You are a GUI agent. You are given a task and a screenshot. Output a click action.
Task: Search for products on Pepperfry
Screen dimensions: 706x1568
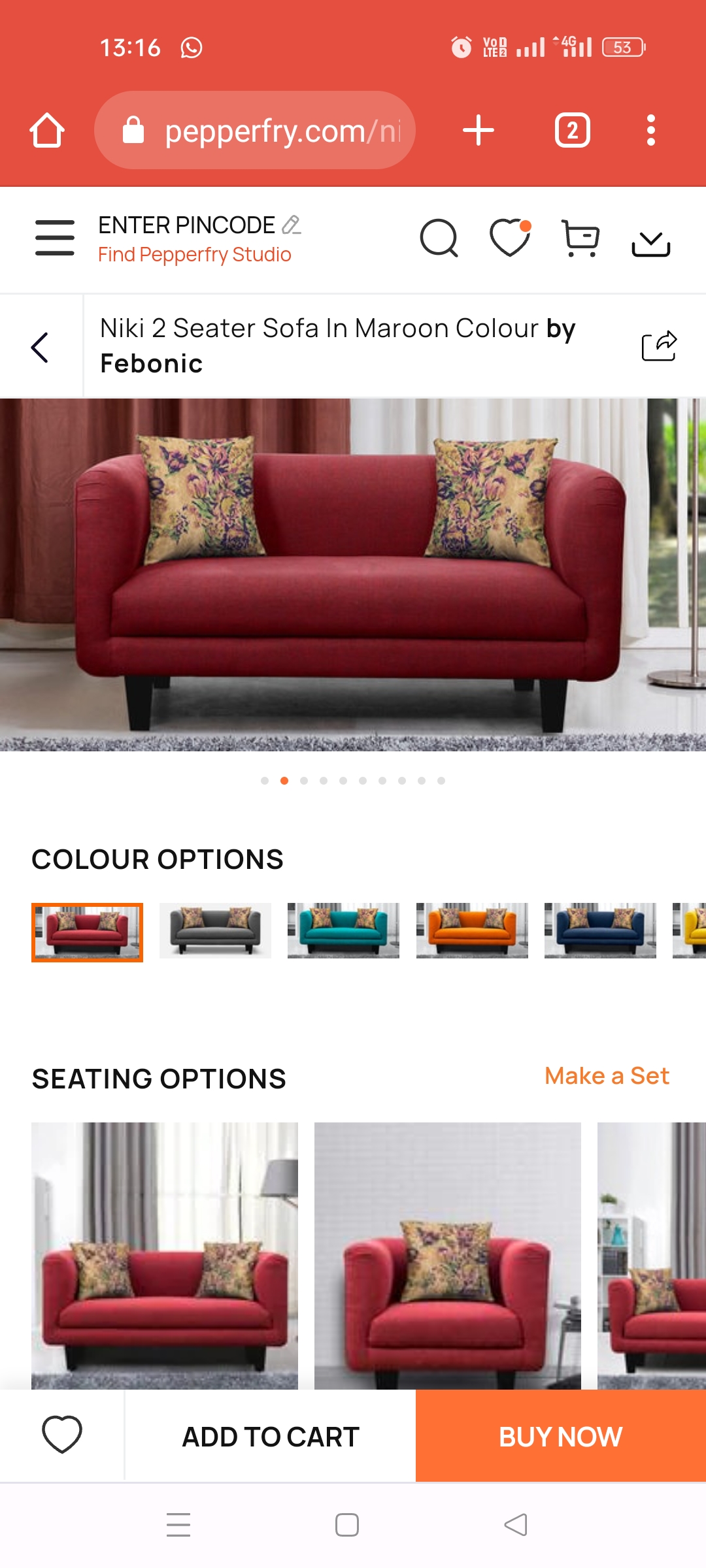tap(439, 238)
